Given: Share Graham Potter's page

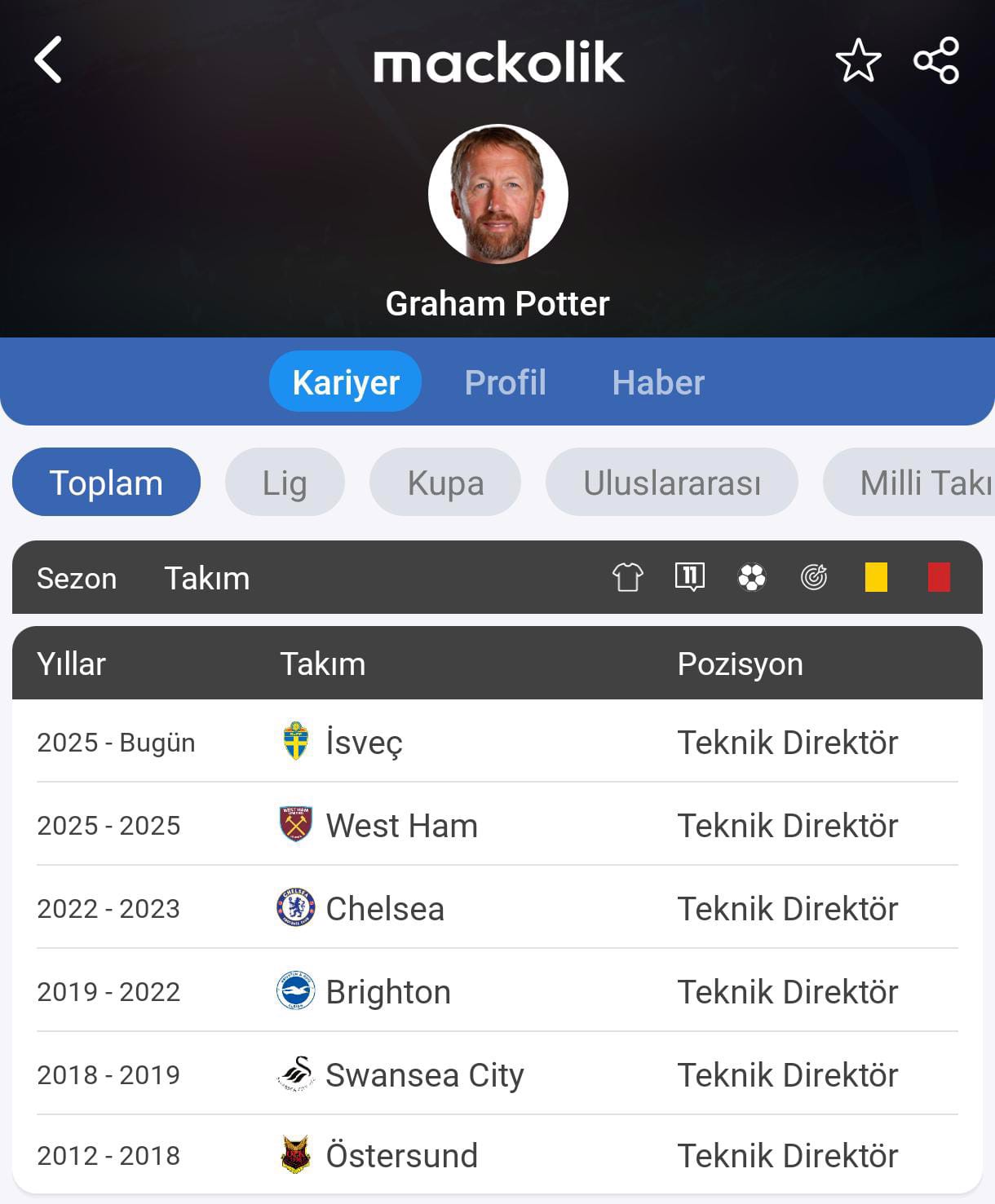Looking at the screenshot, I should 936,60.
